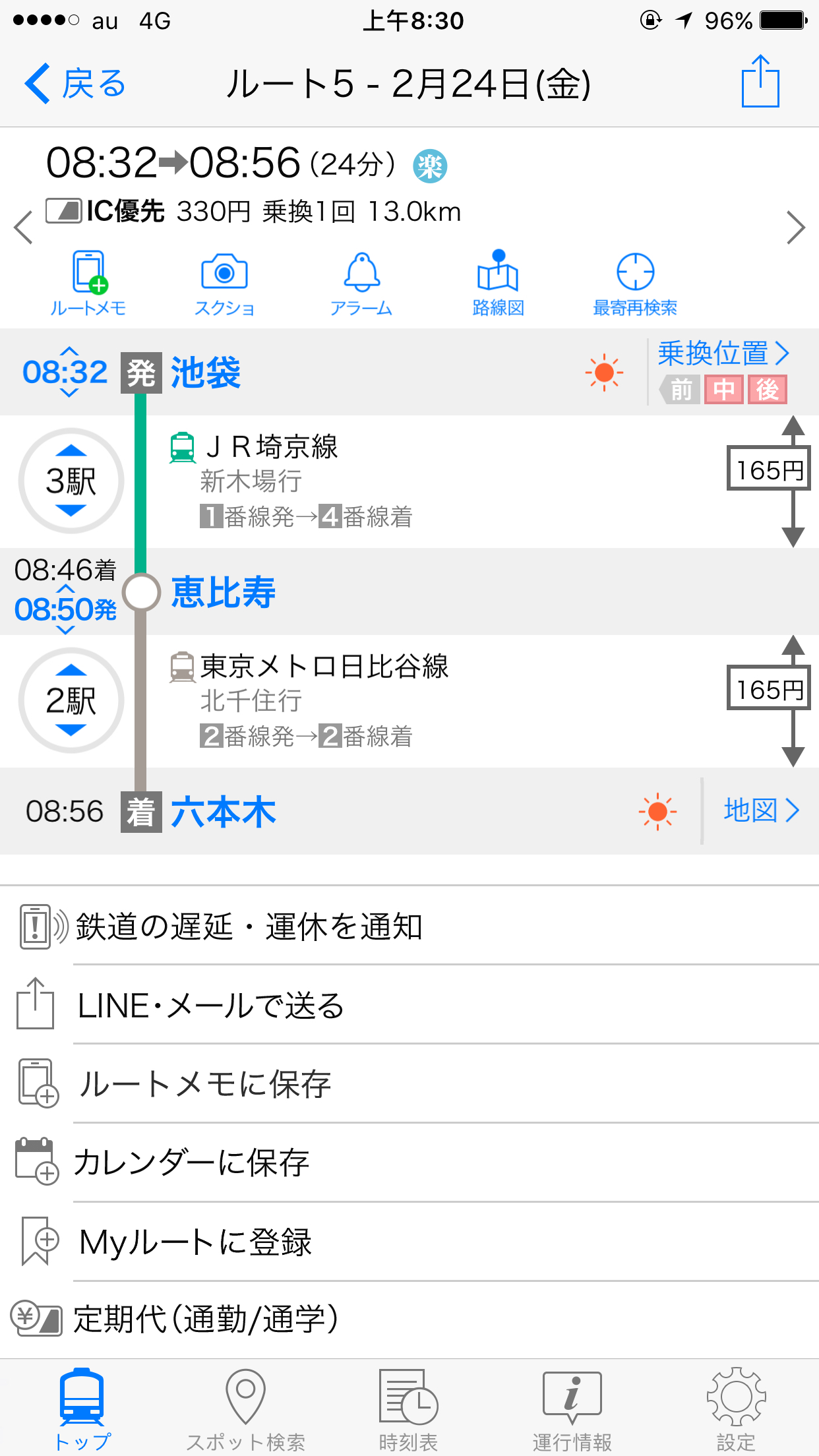Show the previous route with the left chevron
Image resolution: width=819 pixels, height=1456 pixels.
click(24, 228)
